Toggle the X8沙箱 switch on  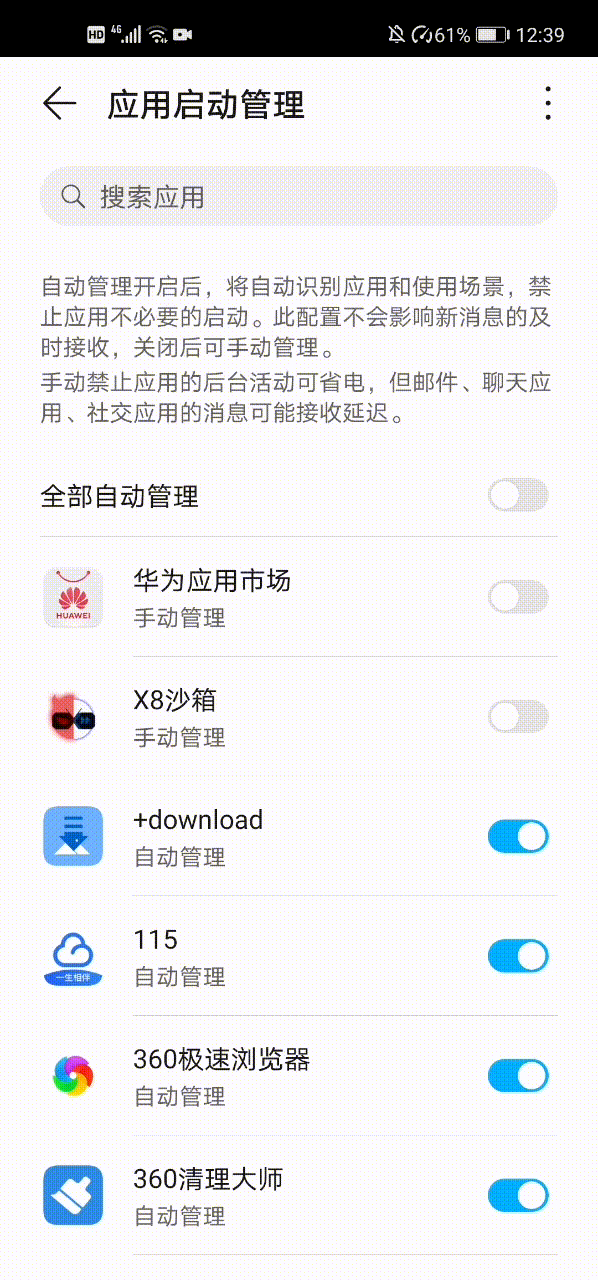518,716
